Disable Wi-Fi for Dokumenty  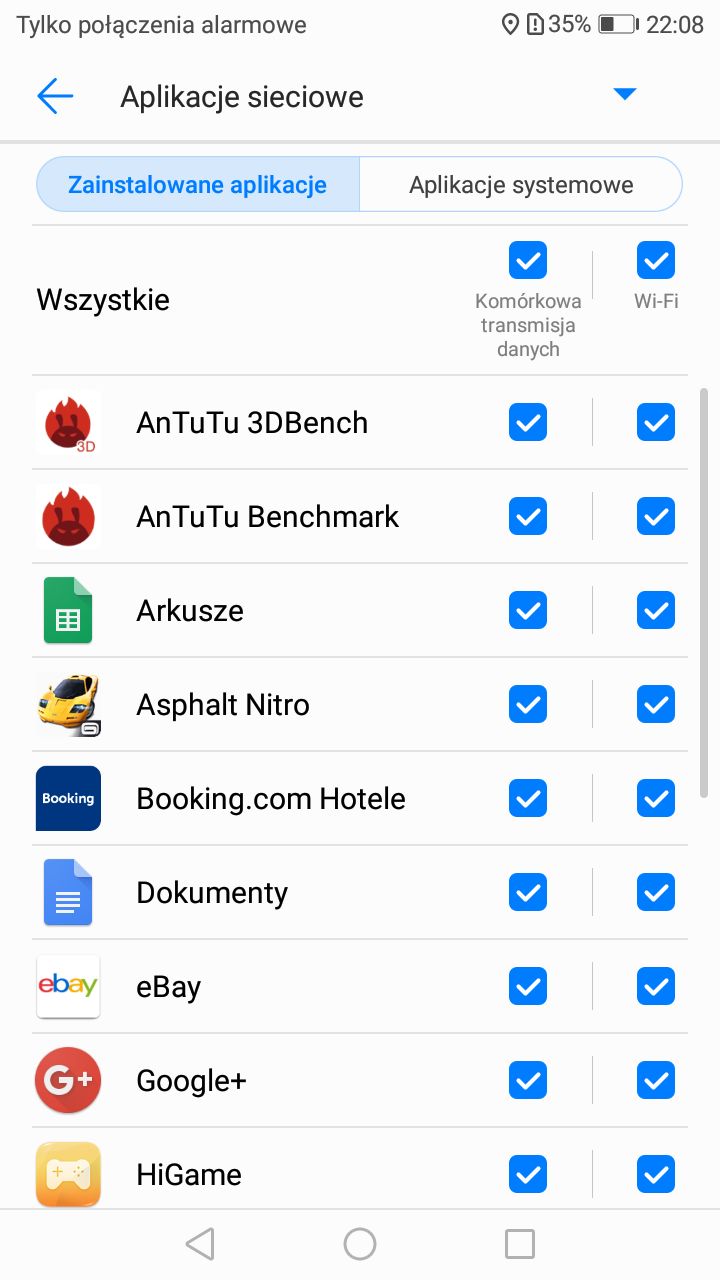tap(656, 892)
